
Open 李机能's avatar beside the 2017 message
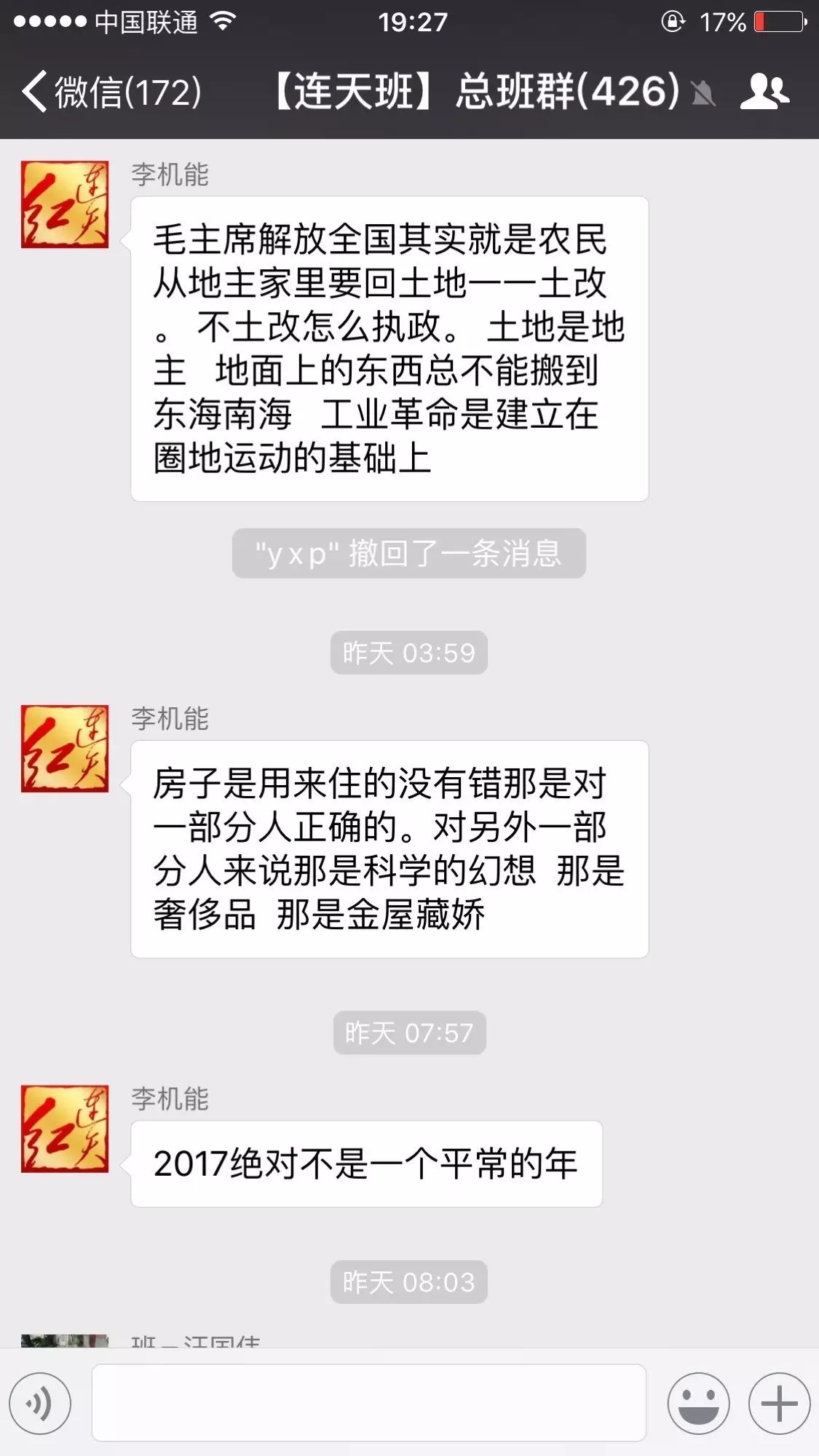pyautogui.click(x=65, y=1129)
